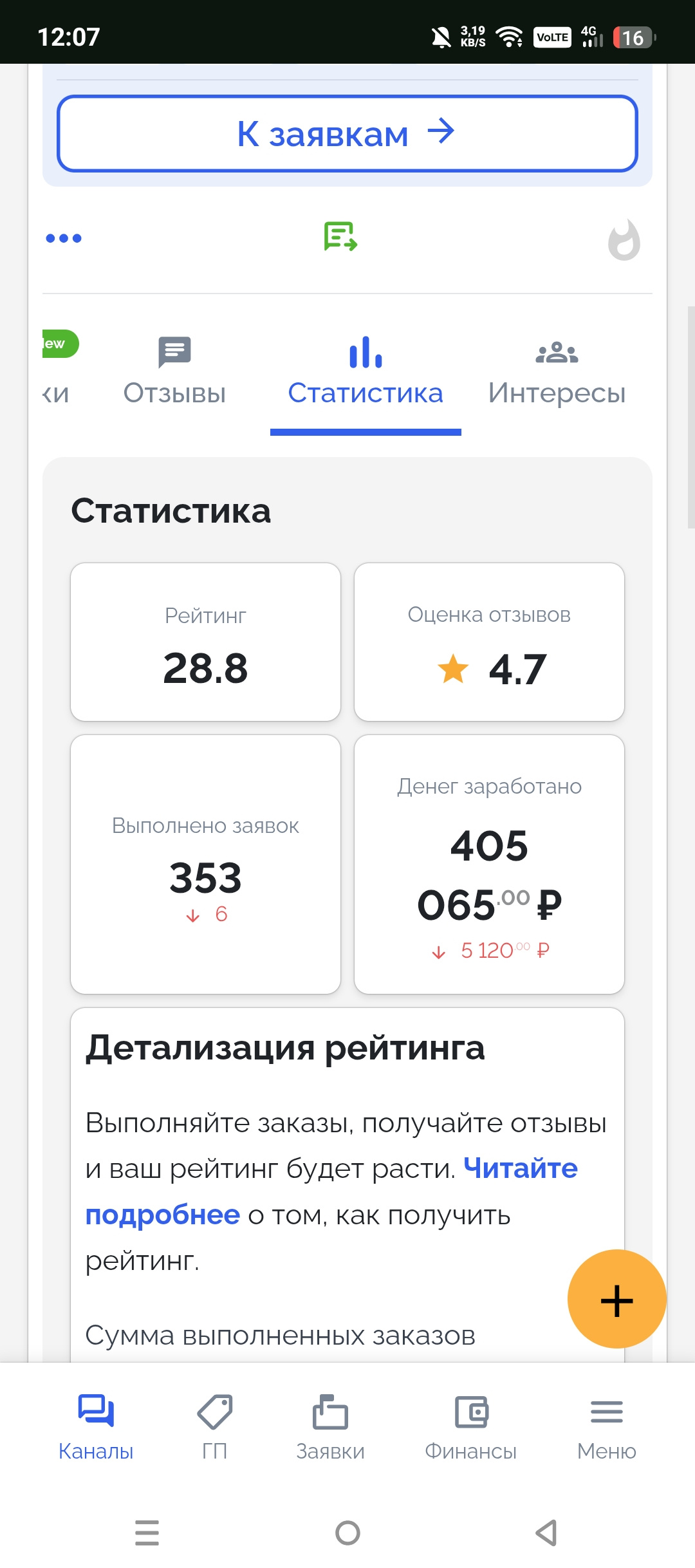Follow the «Читайте подробнее» link

(x=520, y=1168)
